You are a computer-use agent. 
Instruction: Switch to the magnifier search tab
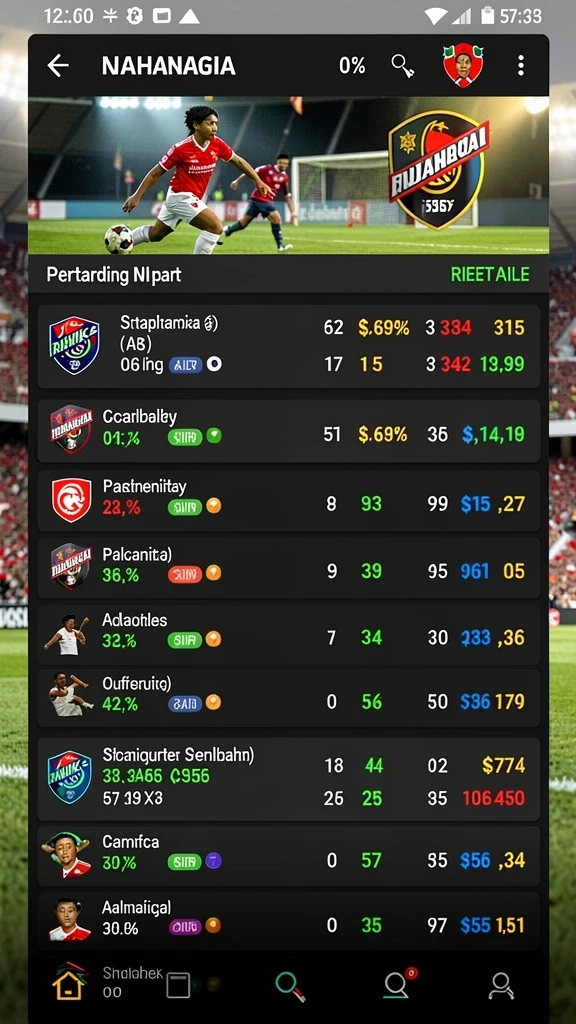click(290, 985)
